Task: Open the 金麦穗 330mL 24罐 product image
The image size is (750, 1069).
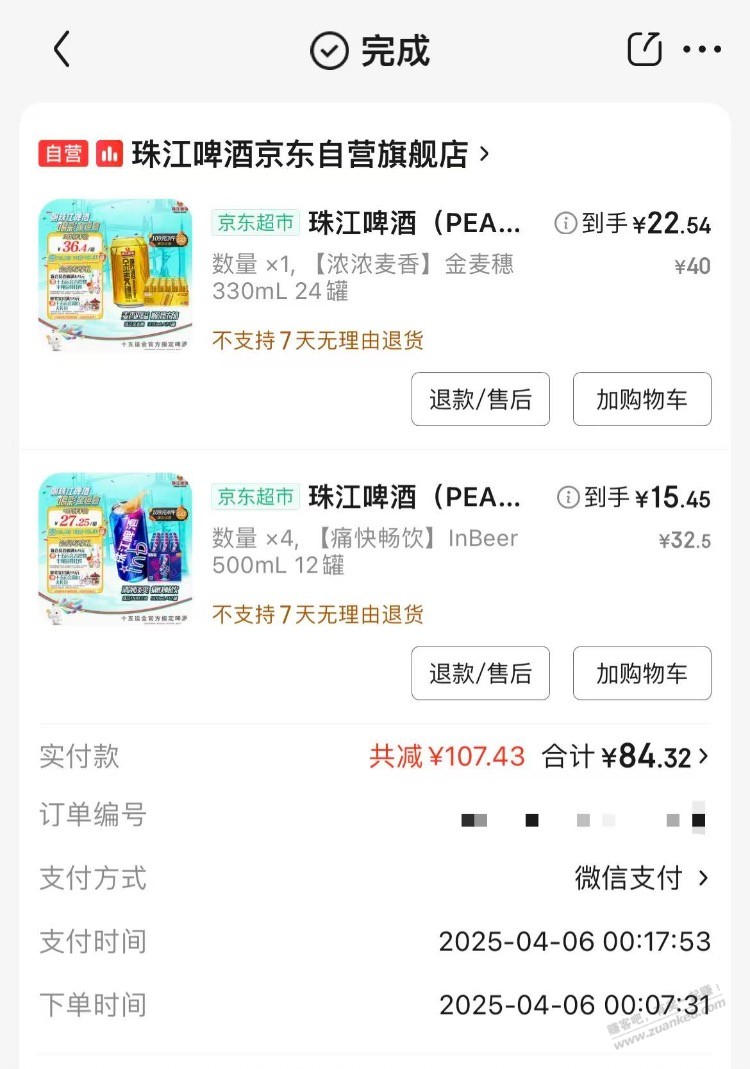Action: click(115, 275)
